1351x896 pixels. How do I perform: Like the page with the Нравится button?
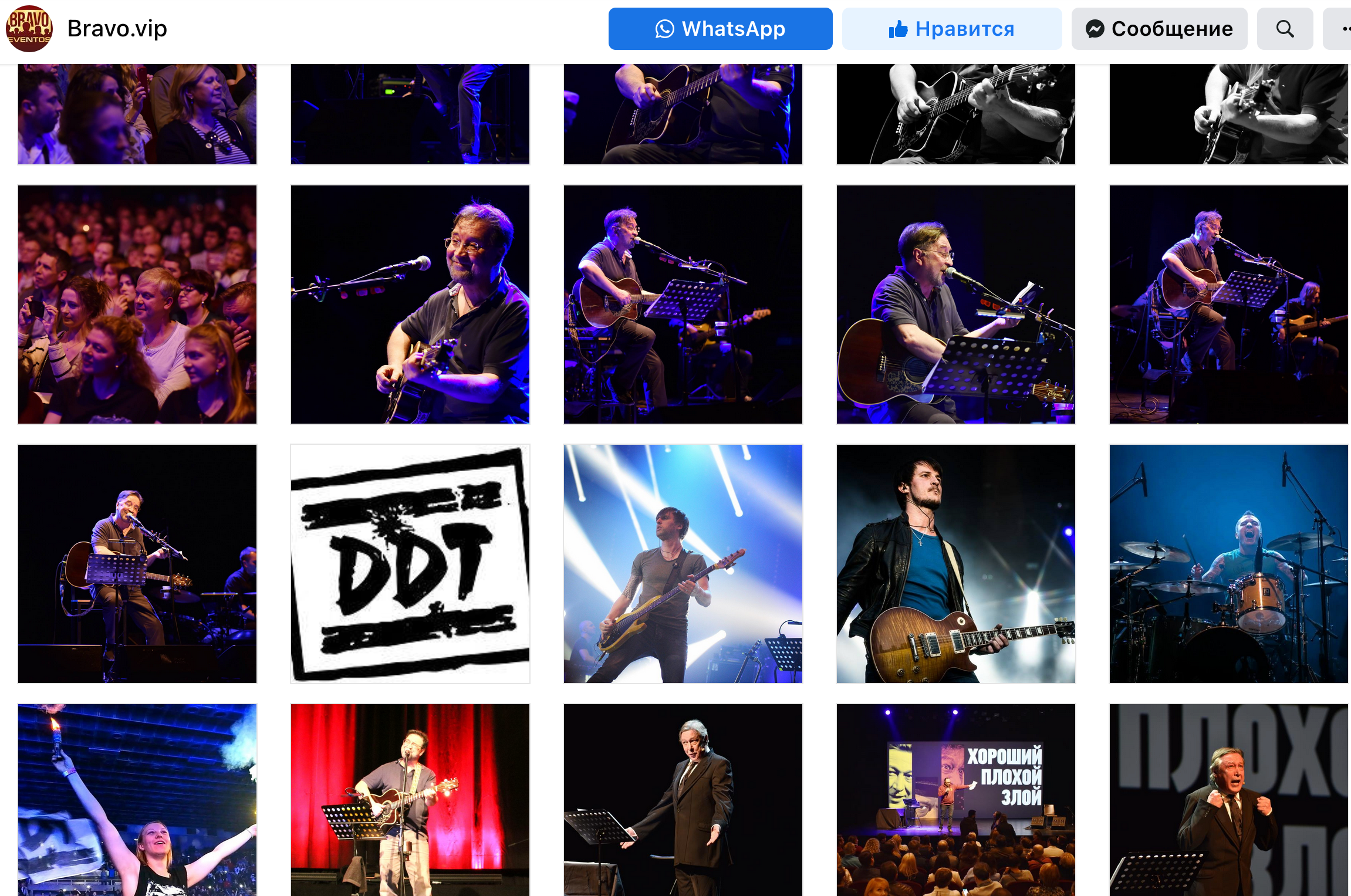(951, 29)
